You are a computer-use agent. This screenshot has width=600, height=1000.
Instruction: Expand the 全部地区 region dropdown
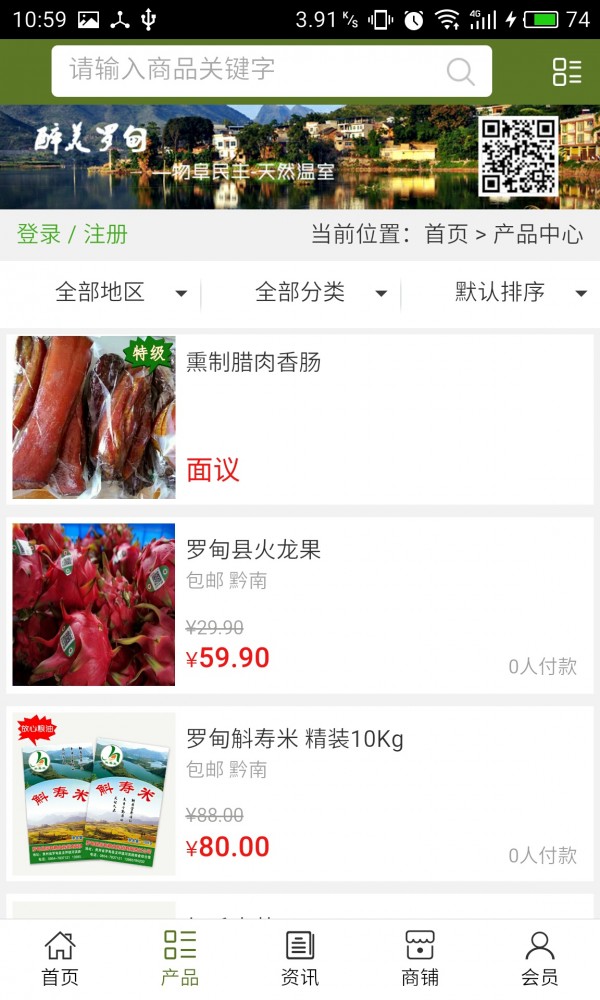120,292
